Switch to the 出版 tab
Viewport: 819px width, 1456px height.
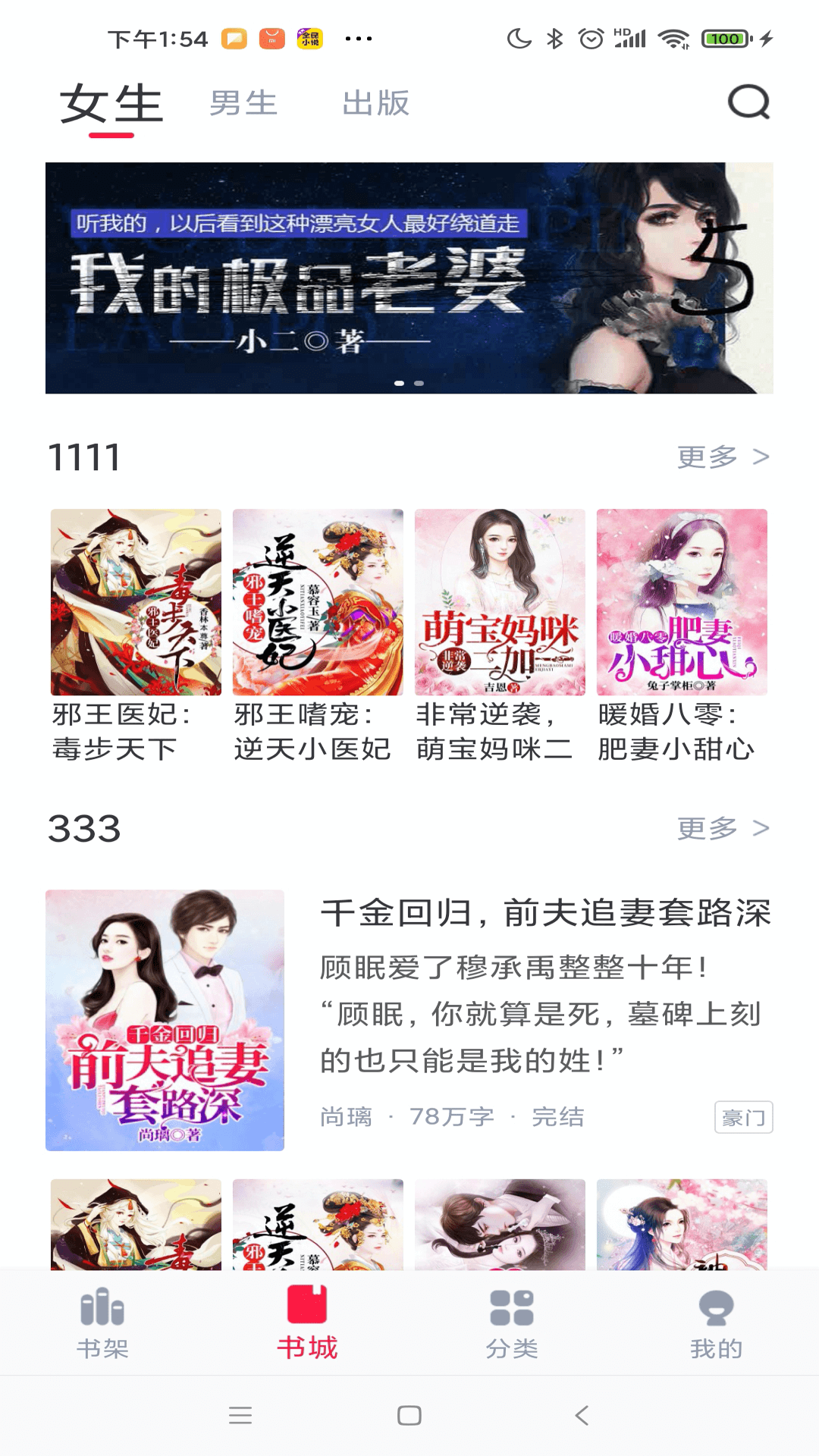coord(375,104)
